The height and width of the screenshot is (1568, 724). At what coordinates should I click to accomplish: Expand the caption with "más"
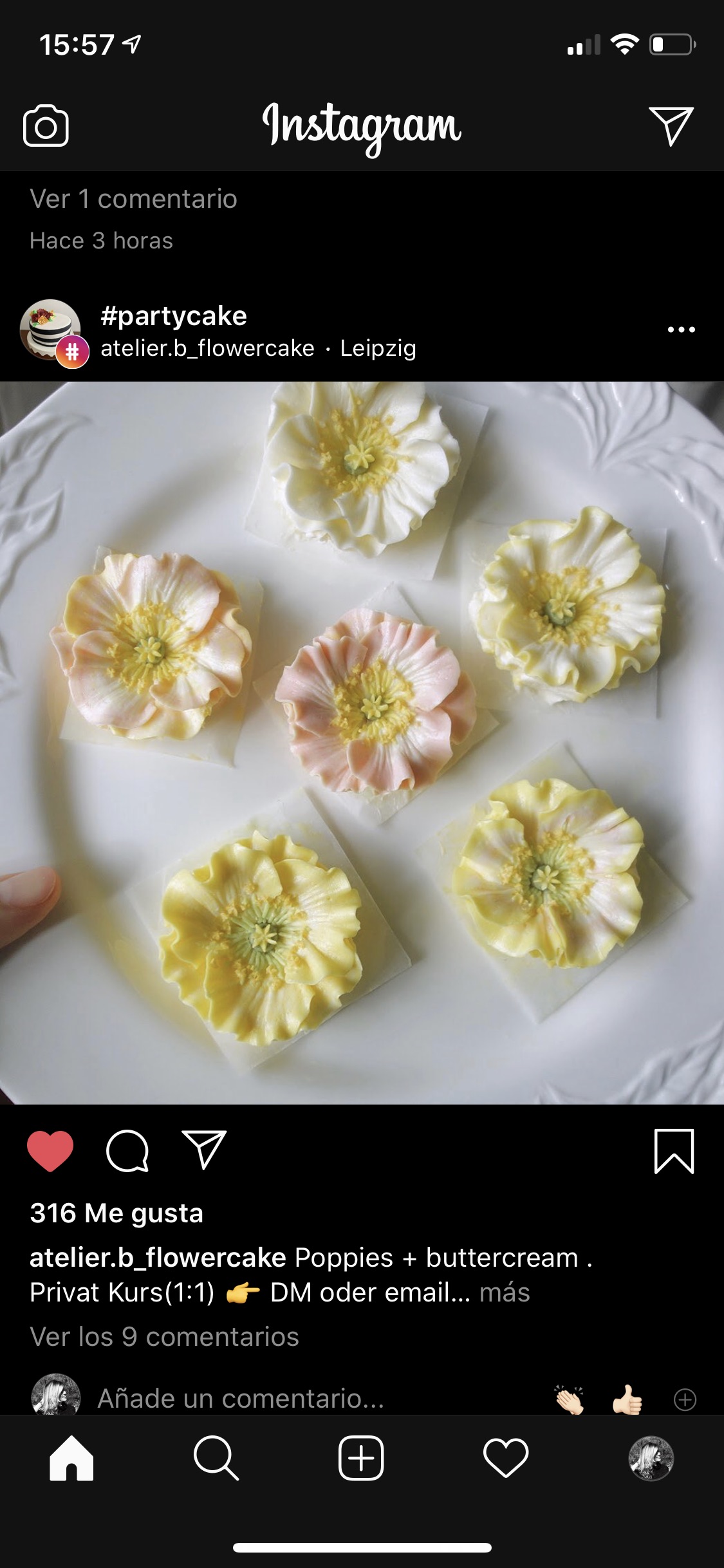505,1293
